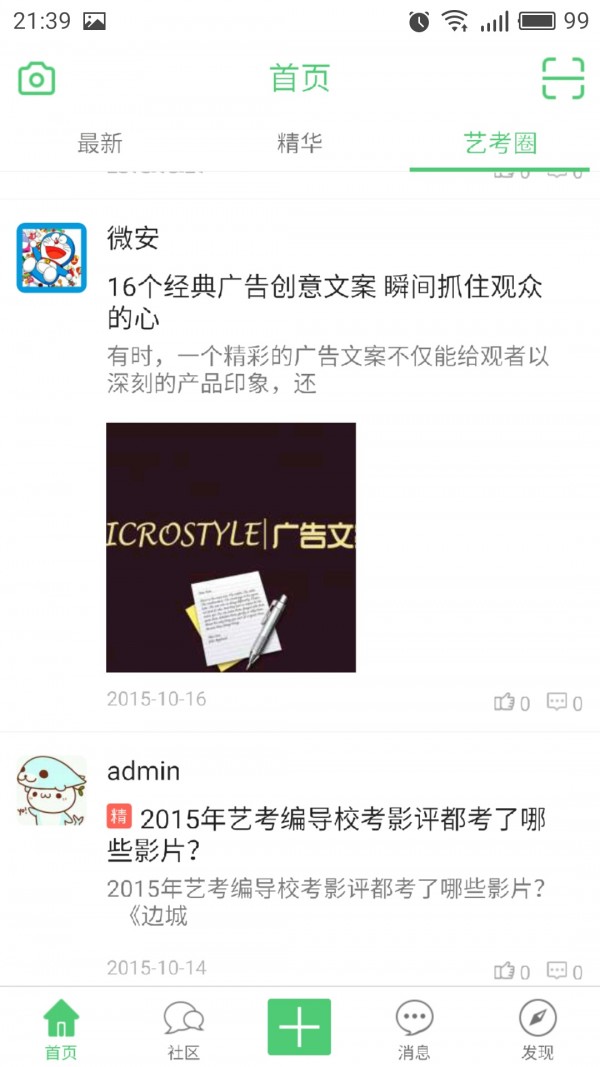Screen dimensions: 600x1067
Task: Switch to the 最新 tab
Action: tap(100, 143)
